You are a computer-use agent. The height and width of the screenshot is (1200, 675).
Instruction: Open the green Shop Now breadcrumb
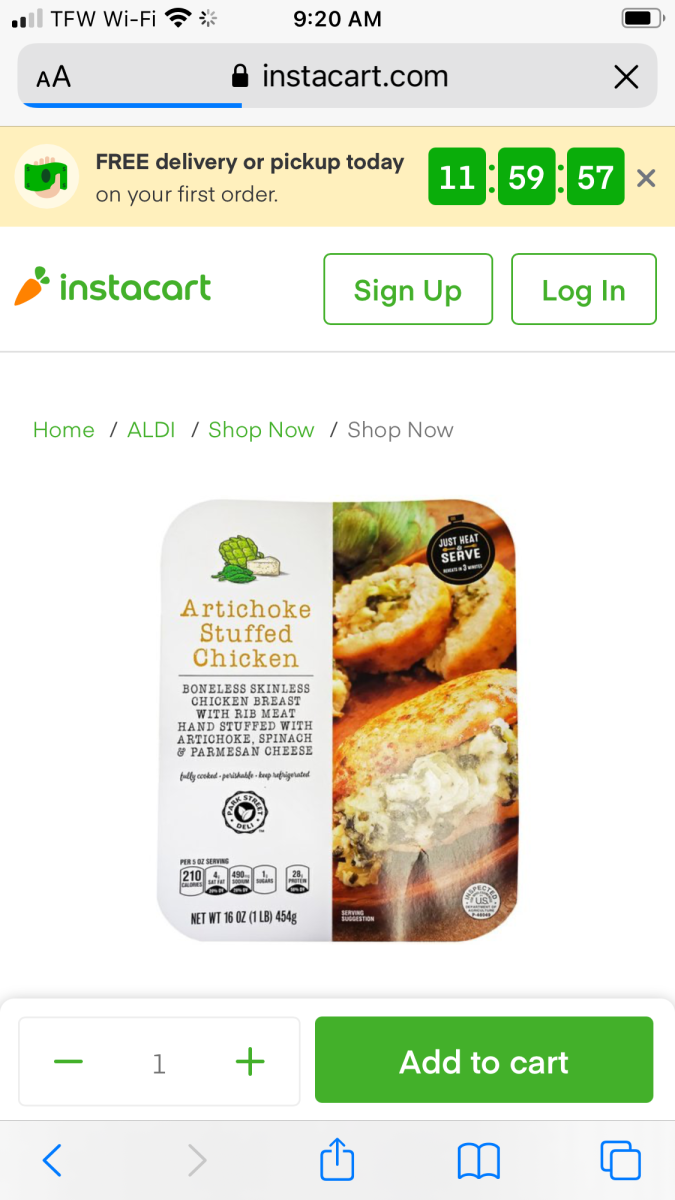coord(261,430)
